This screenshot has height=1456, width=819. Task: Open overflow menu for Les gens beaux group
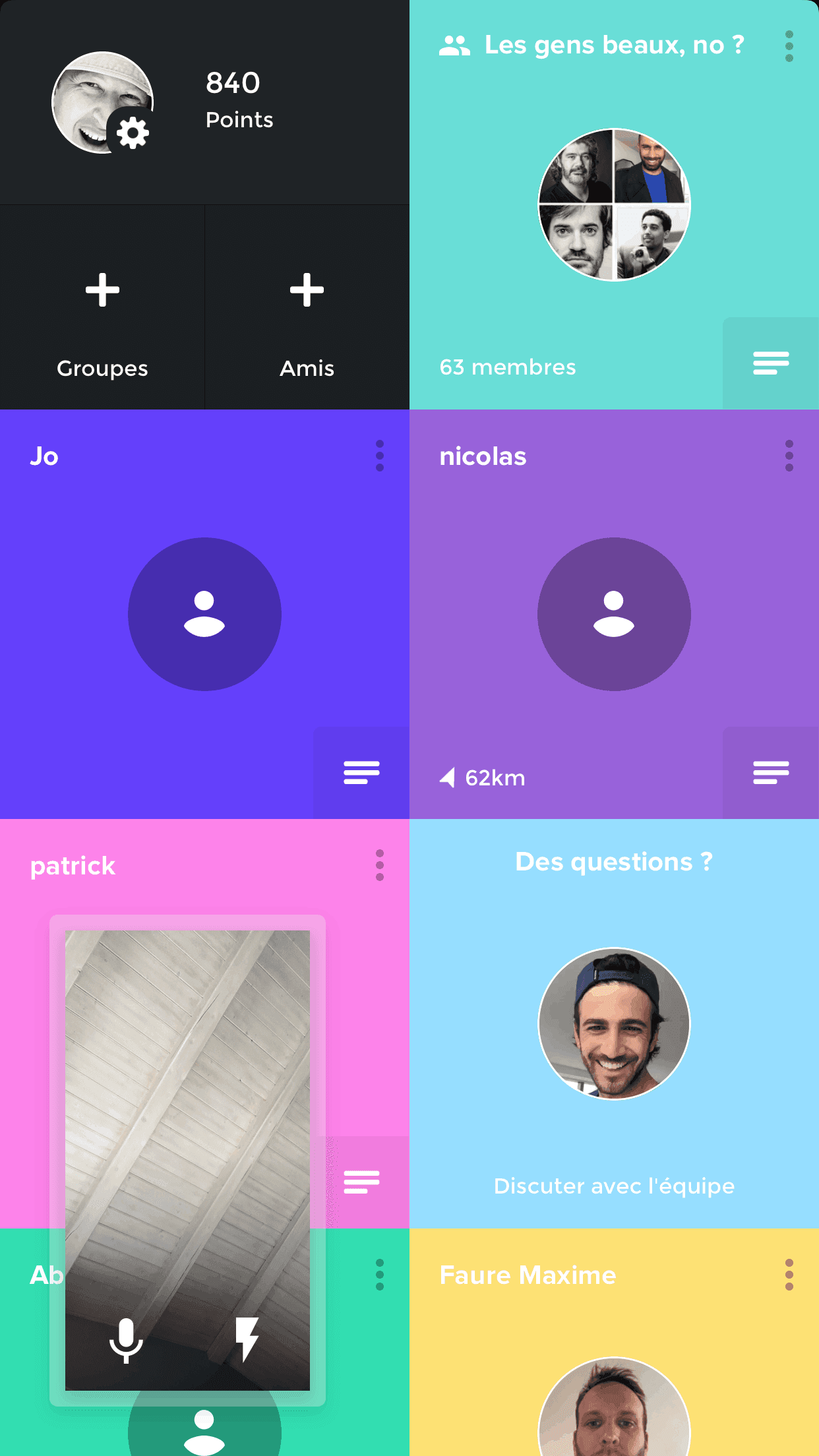point(789,46)
